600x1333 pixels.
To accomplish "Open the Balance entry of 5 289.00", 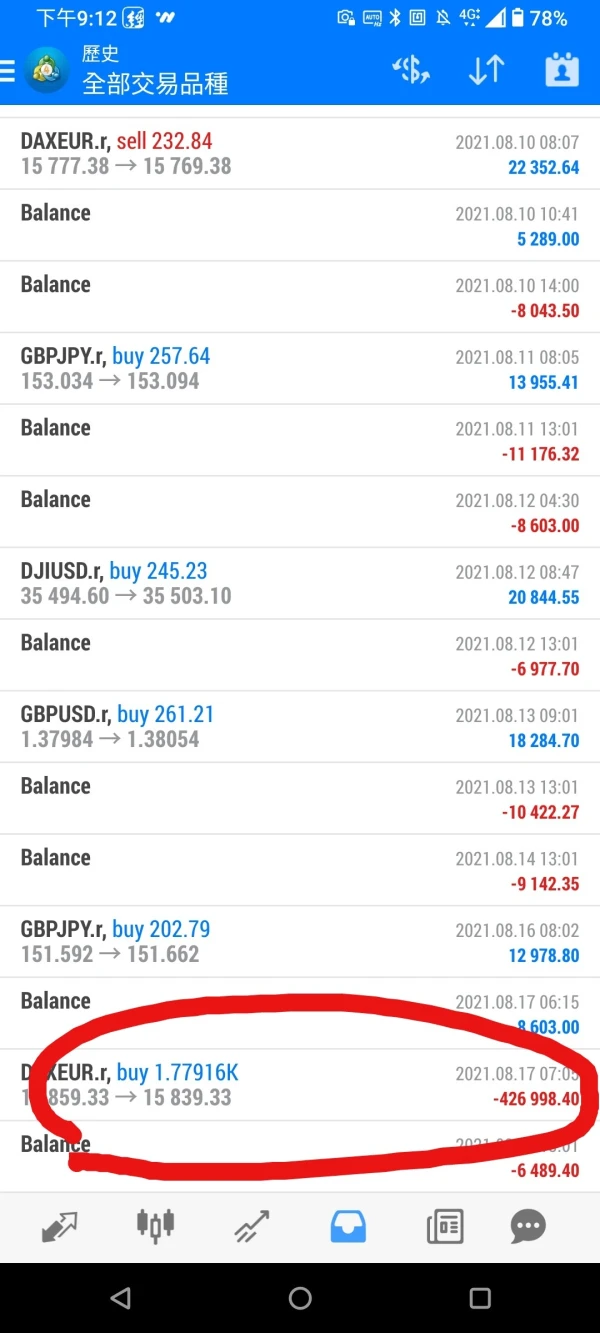I will 300,225.
